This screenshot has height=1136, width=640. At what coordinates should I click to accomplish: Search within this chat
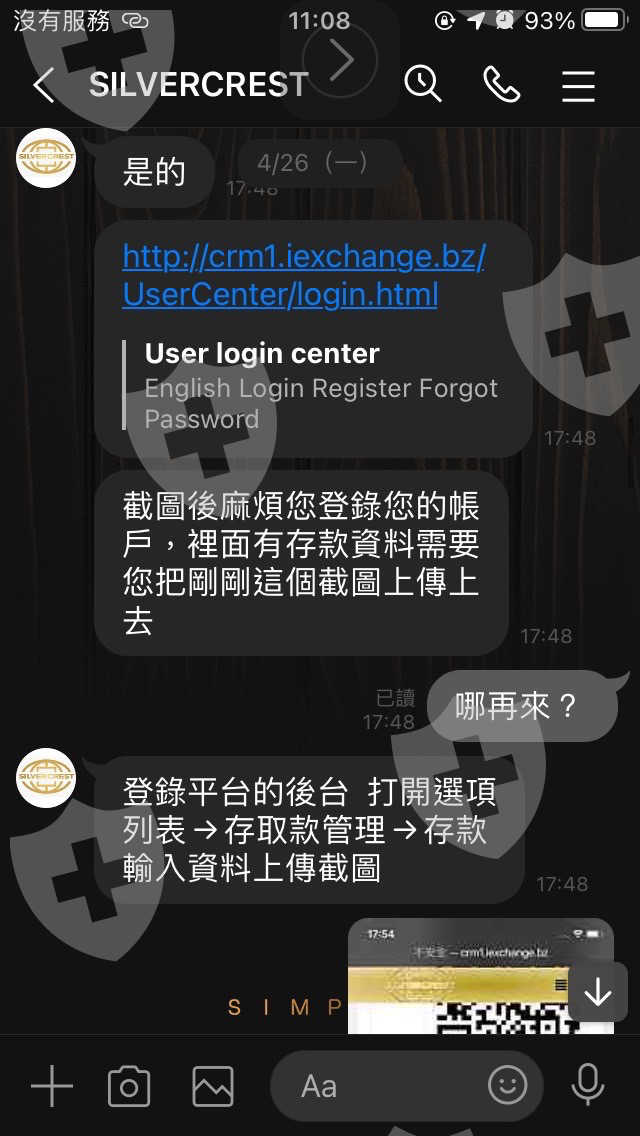click(423, 85)
